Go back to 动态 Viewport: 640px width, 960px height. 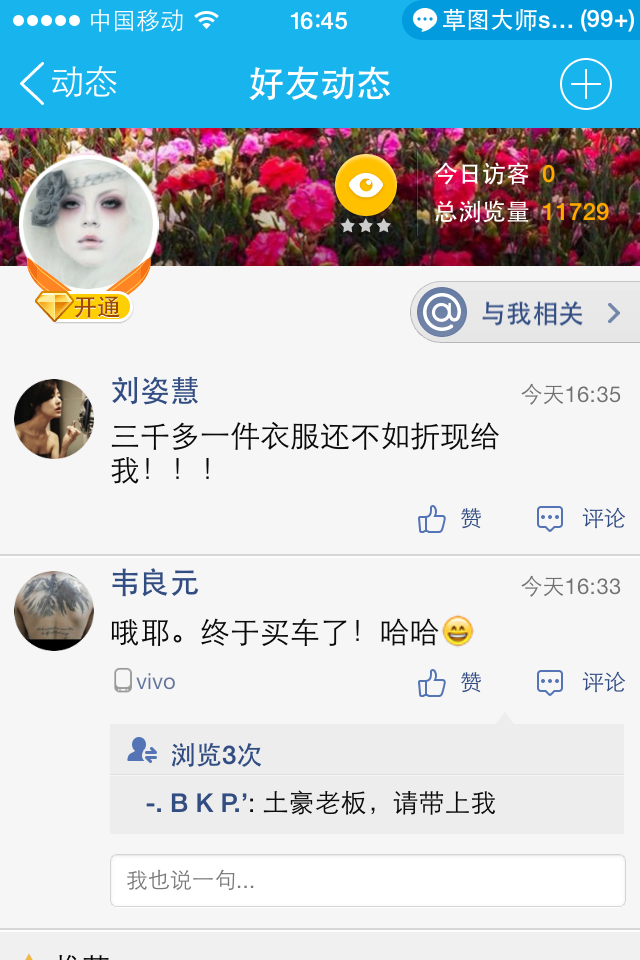click(68, 83)
